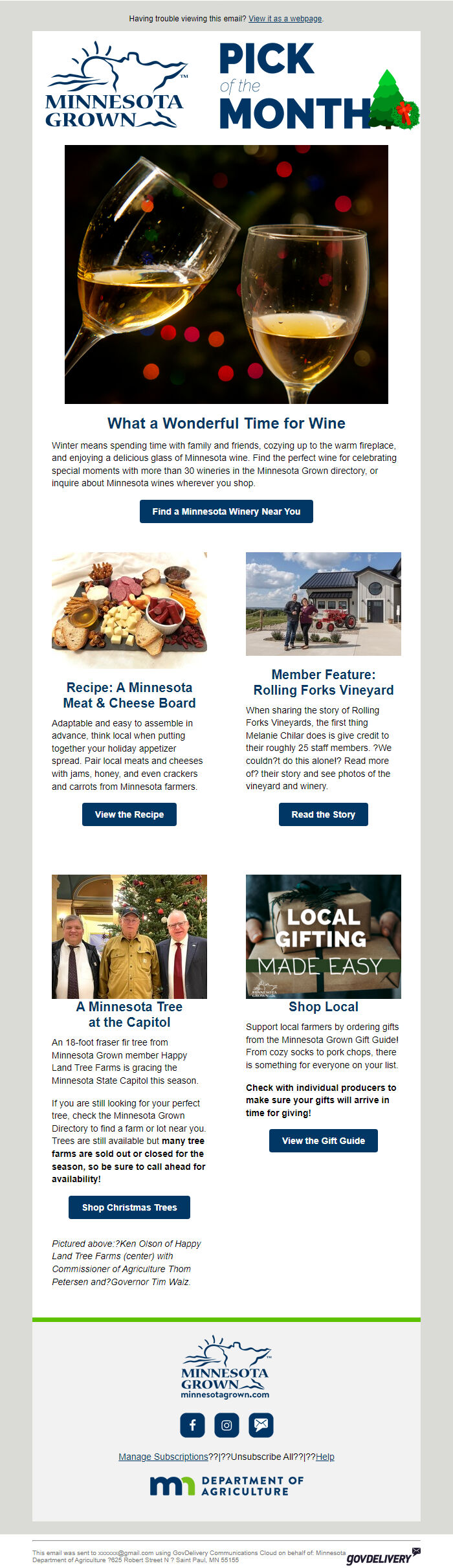Open the Facebook icon in the footer

(192, 1425)
